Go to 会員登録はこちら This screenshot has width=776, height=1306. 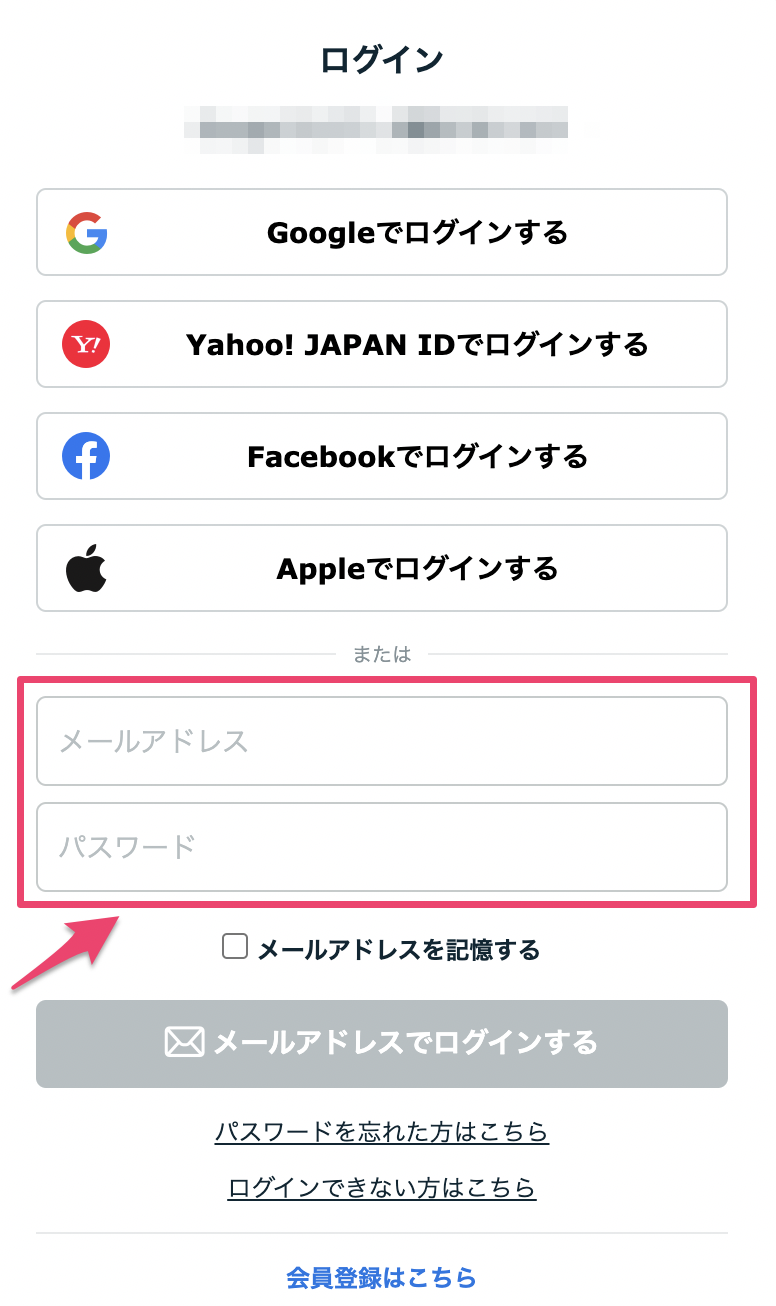coord(381,1277)
